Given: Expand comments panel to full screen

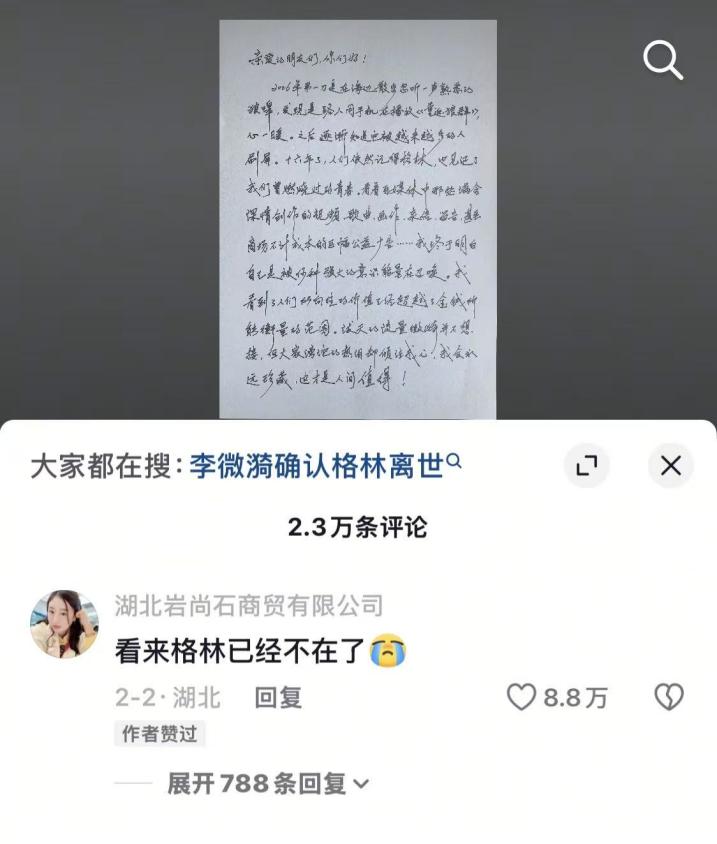Looking at the screenshot, I should click(x=586, y=465).
